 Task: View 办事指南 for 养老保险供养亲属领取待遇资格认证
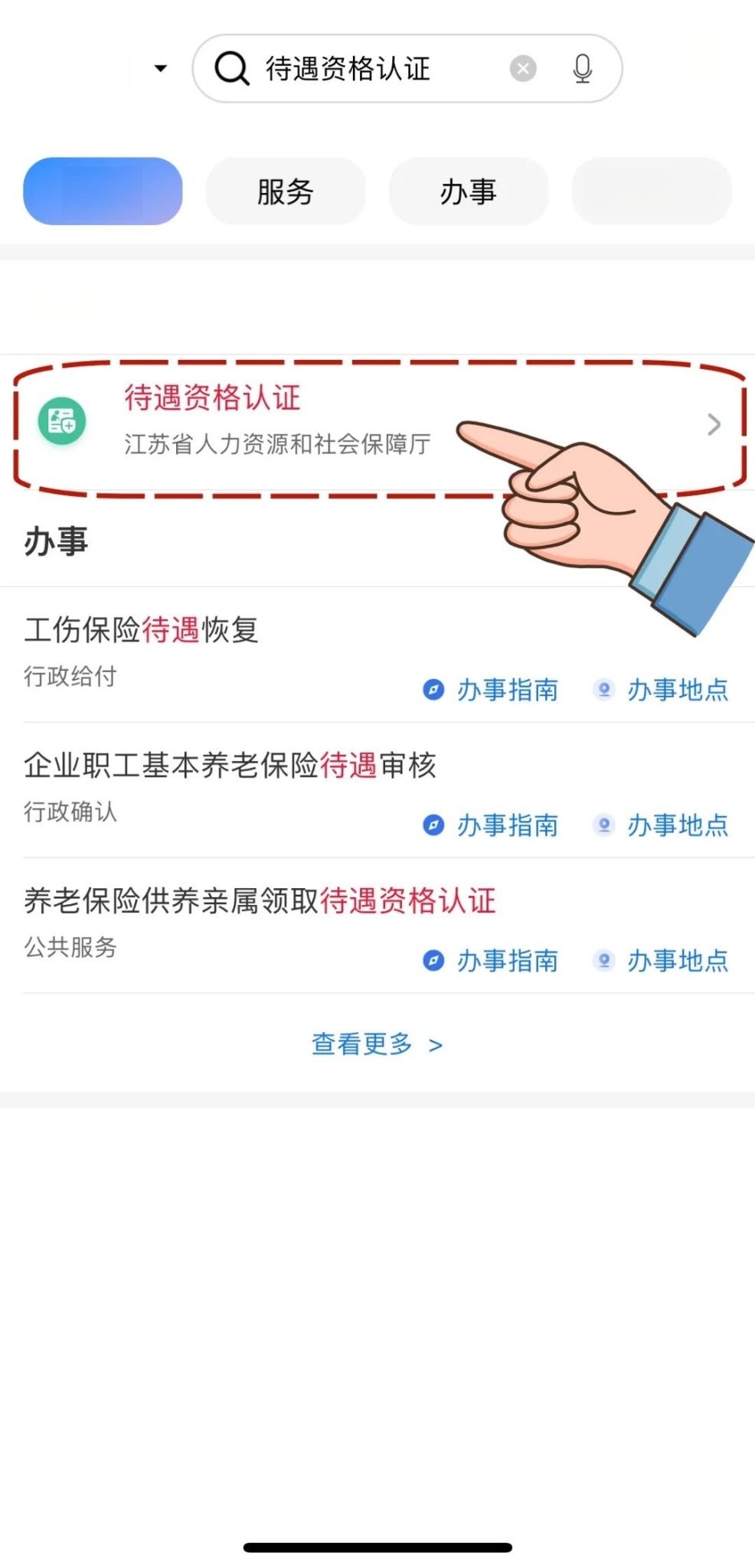(x=492, y=961)
